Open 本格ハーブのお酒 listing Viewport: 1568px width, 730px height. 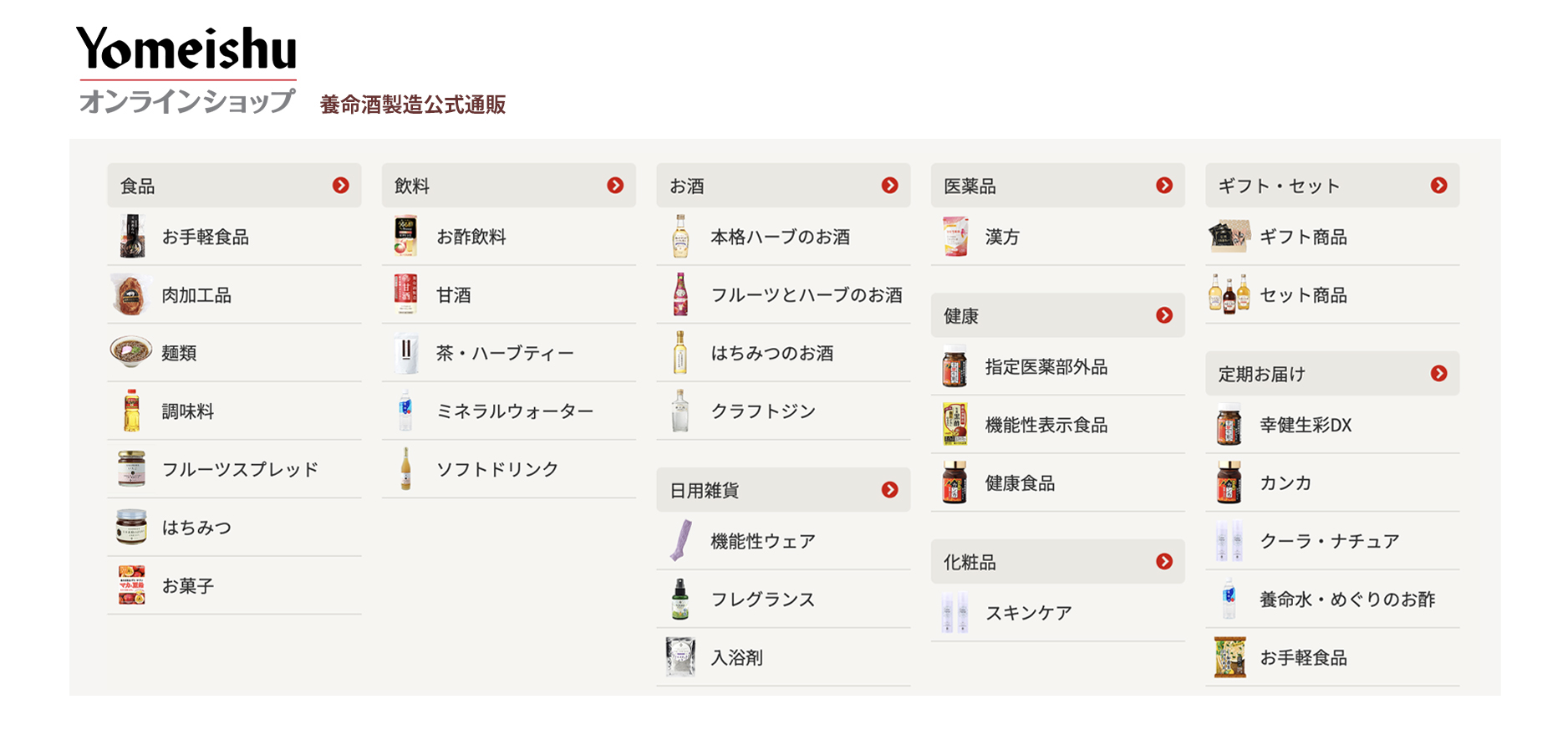coord(780,237)
